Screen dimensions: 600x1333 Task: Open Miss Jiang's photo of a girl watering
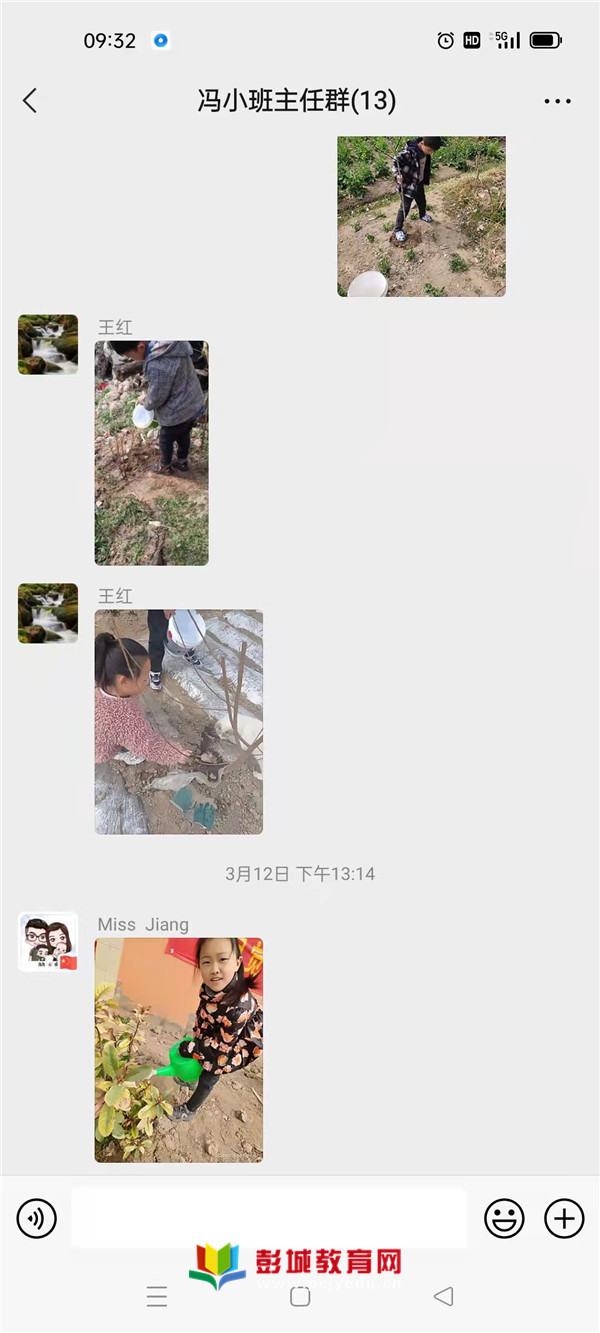point(179,1050)
